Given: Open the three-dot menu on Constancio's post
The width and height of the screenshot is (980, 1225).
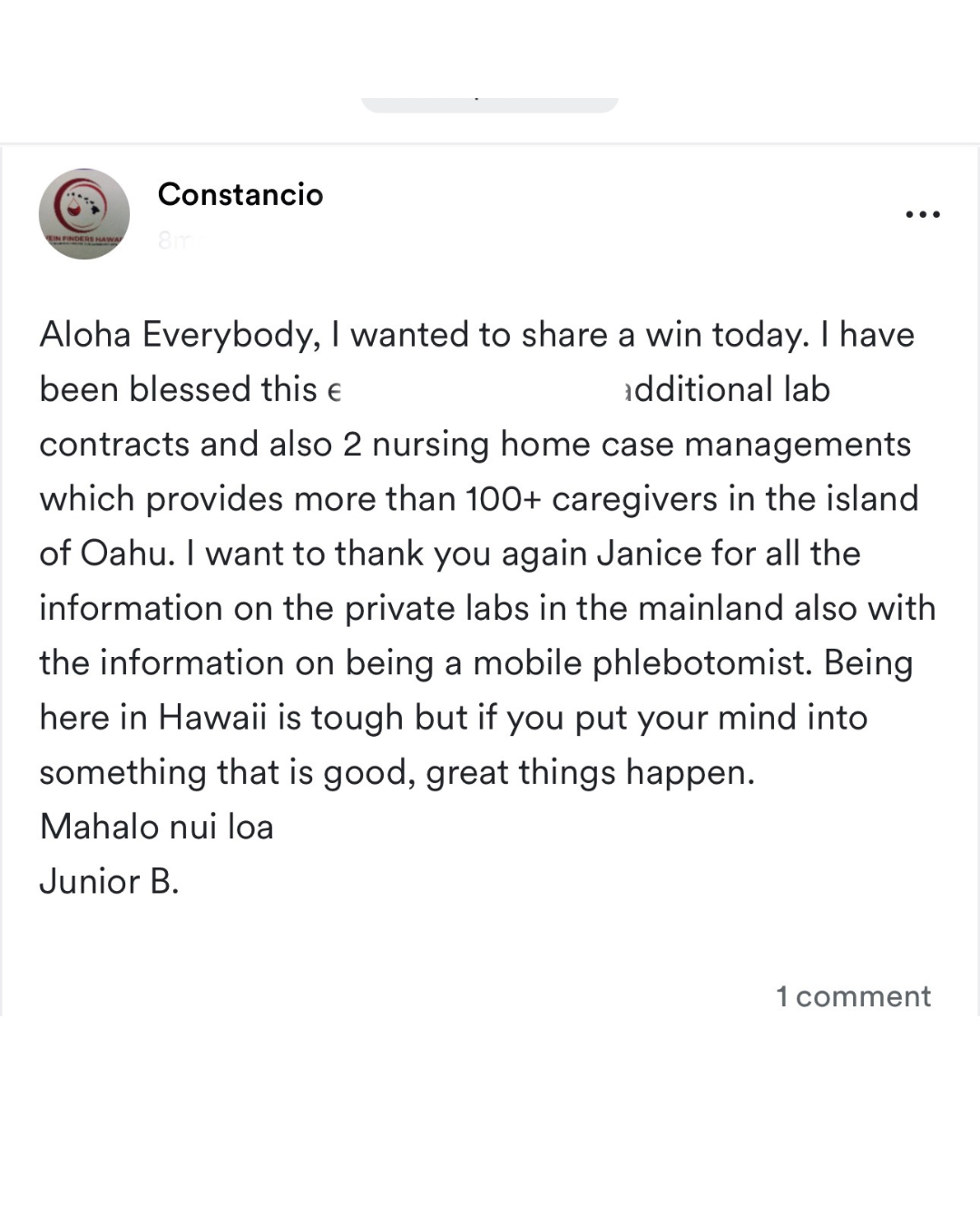Looking at the screenshot, I should 923,214.
